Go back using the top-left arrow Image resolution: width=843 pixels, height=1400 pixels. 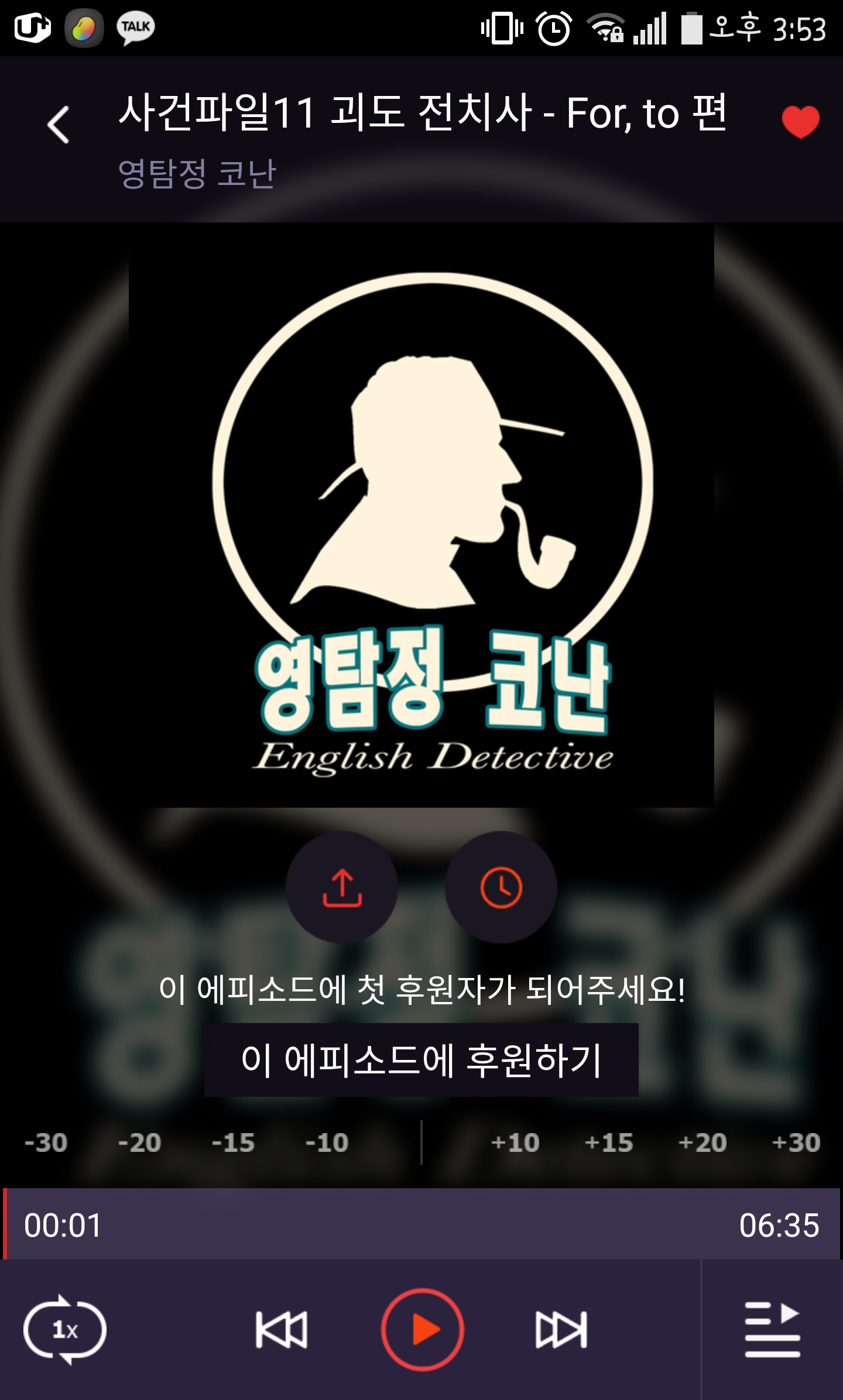(59, 125)
